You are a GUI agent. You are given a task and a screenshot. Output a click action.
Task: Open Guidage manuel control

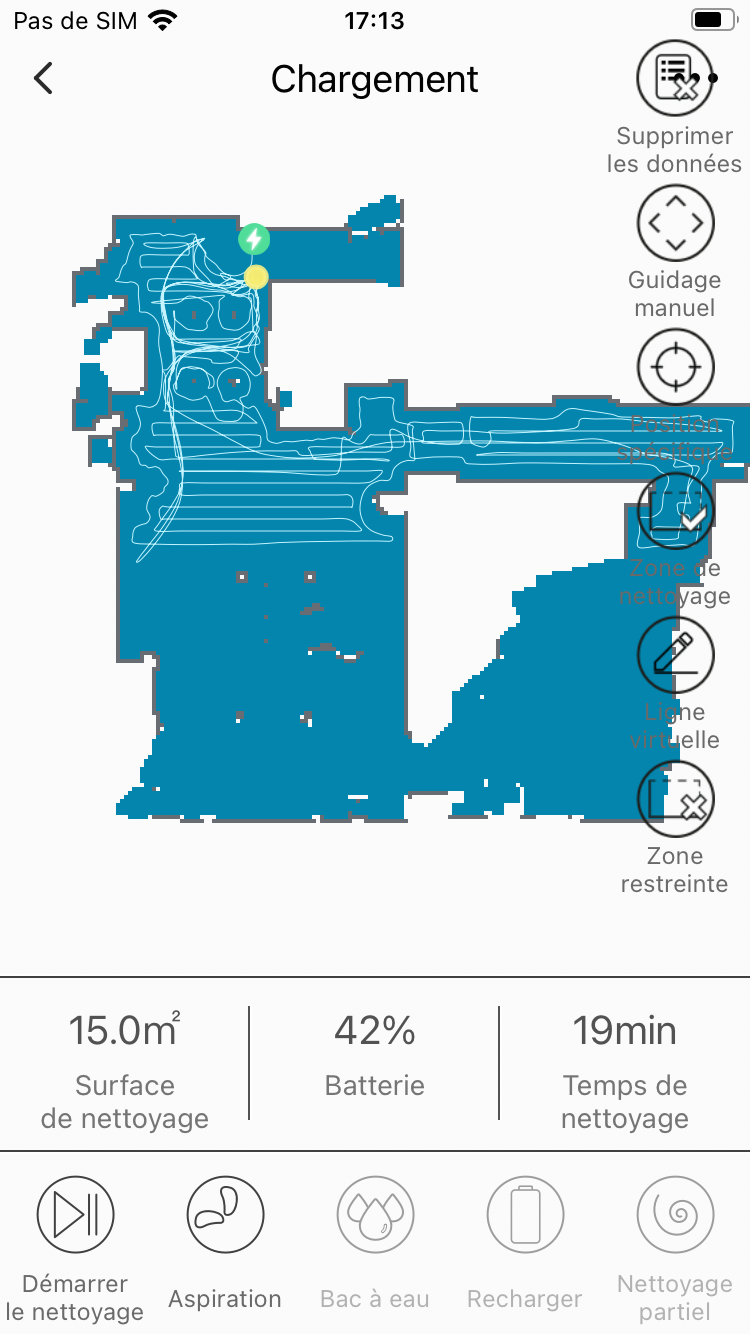coord(675,223)
